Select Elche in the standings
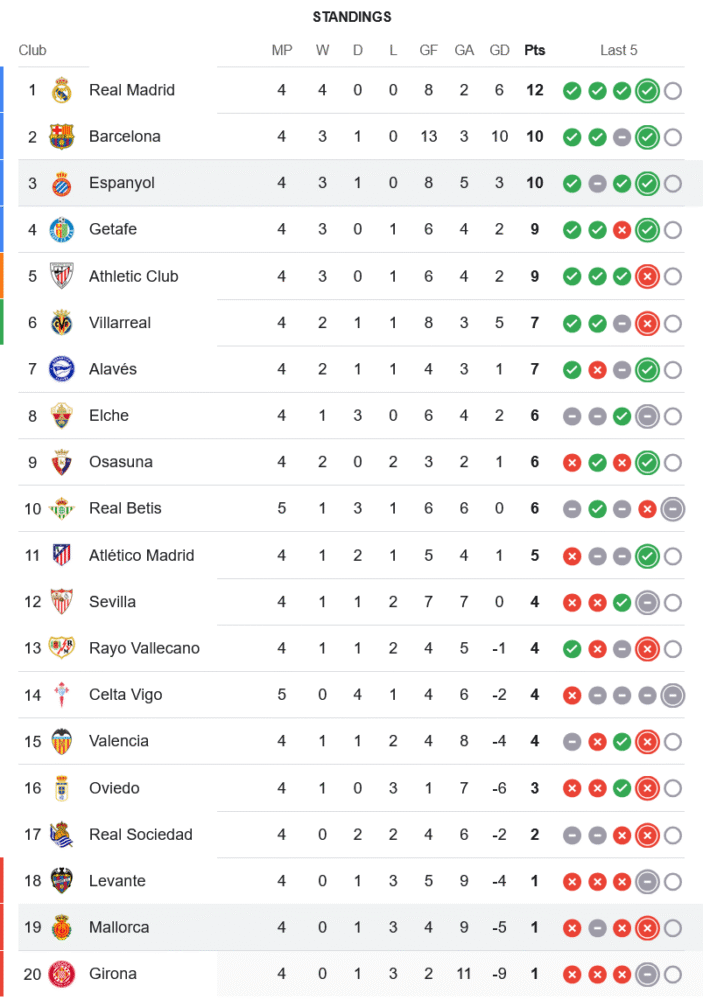 109,415
